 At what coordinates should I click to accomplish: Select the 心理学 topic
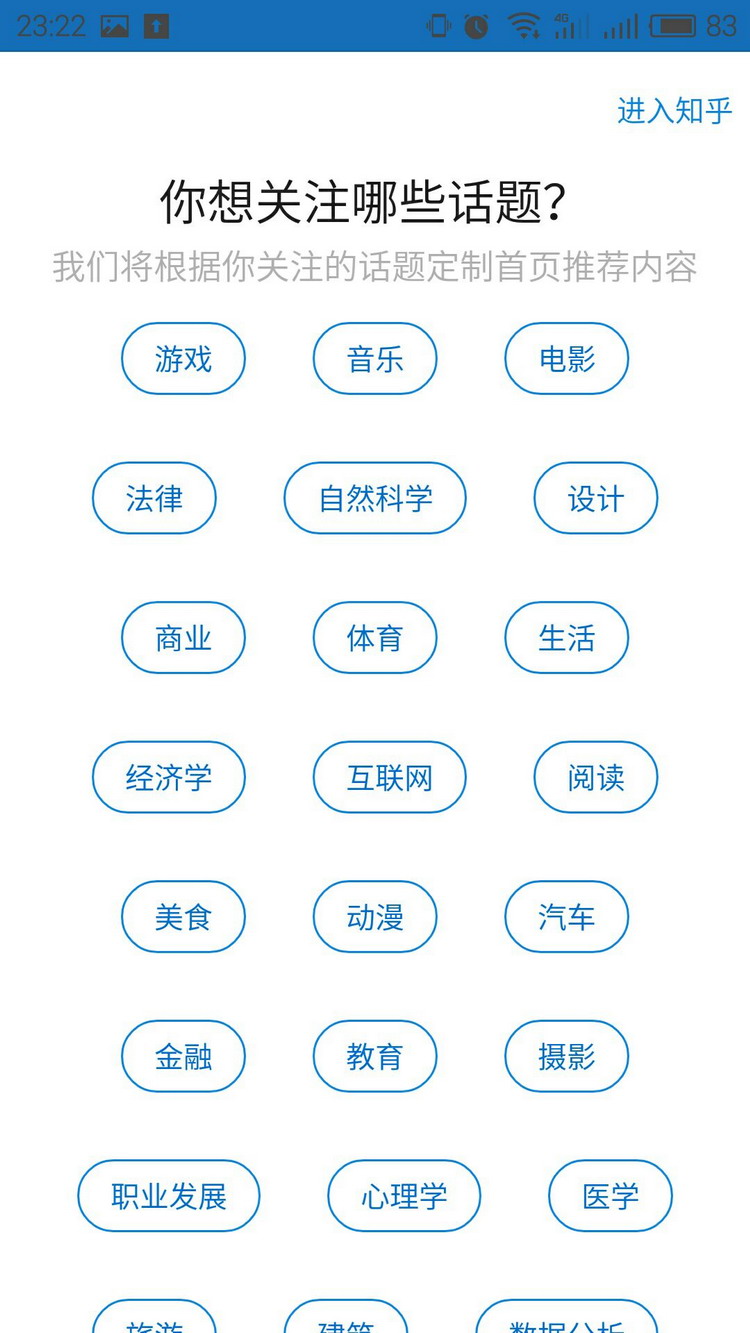(x=404, y=1196)
